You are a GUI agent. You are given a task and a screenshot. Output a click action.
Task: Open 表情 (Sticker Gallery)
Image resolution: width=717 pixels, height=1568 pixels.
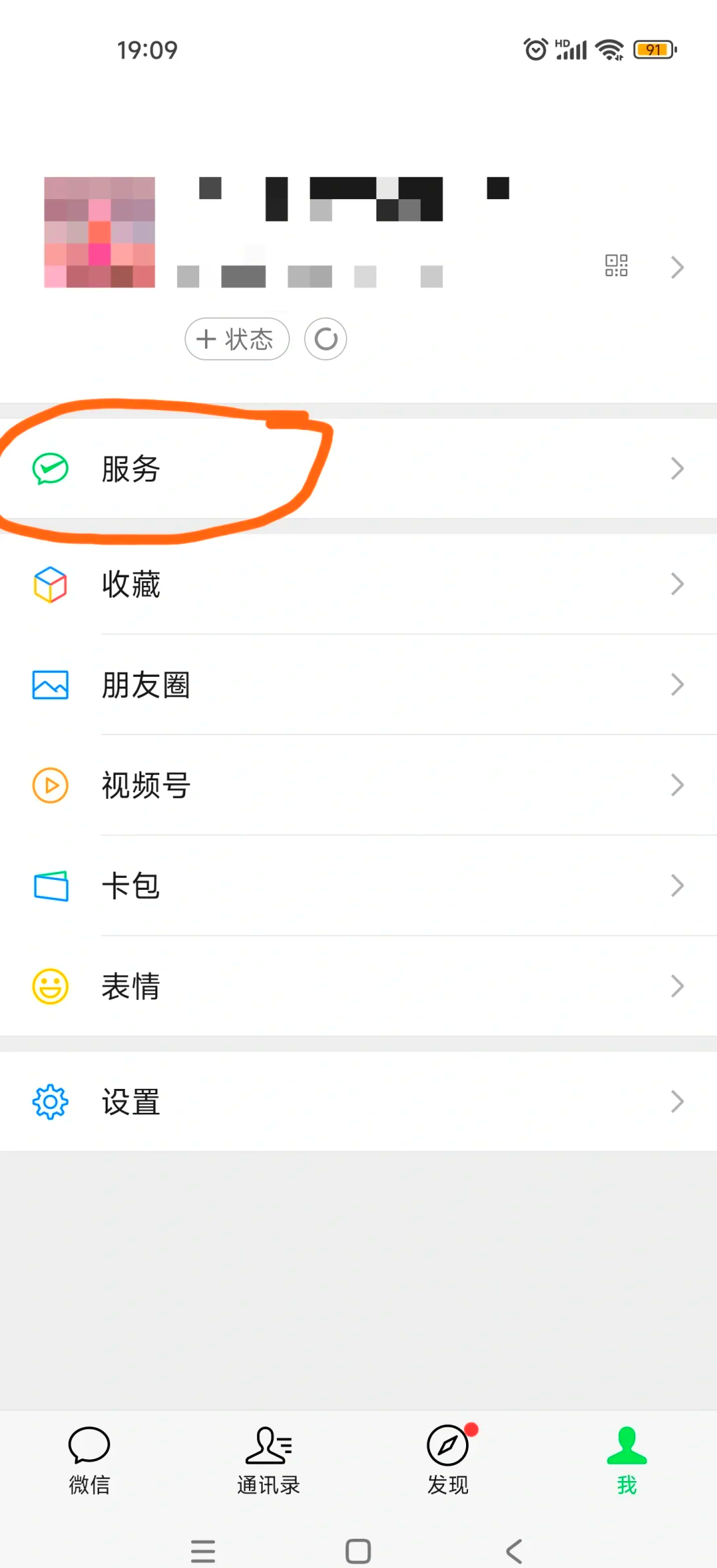point(358,986)
